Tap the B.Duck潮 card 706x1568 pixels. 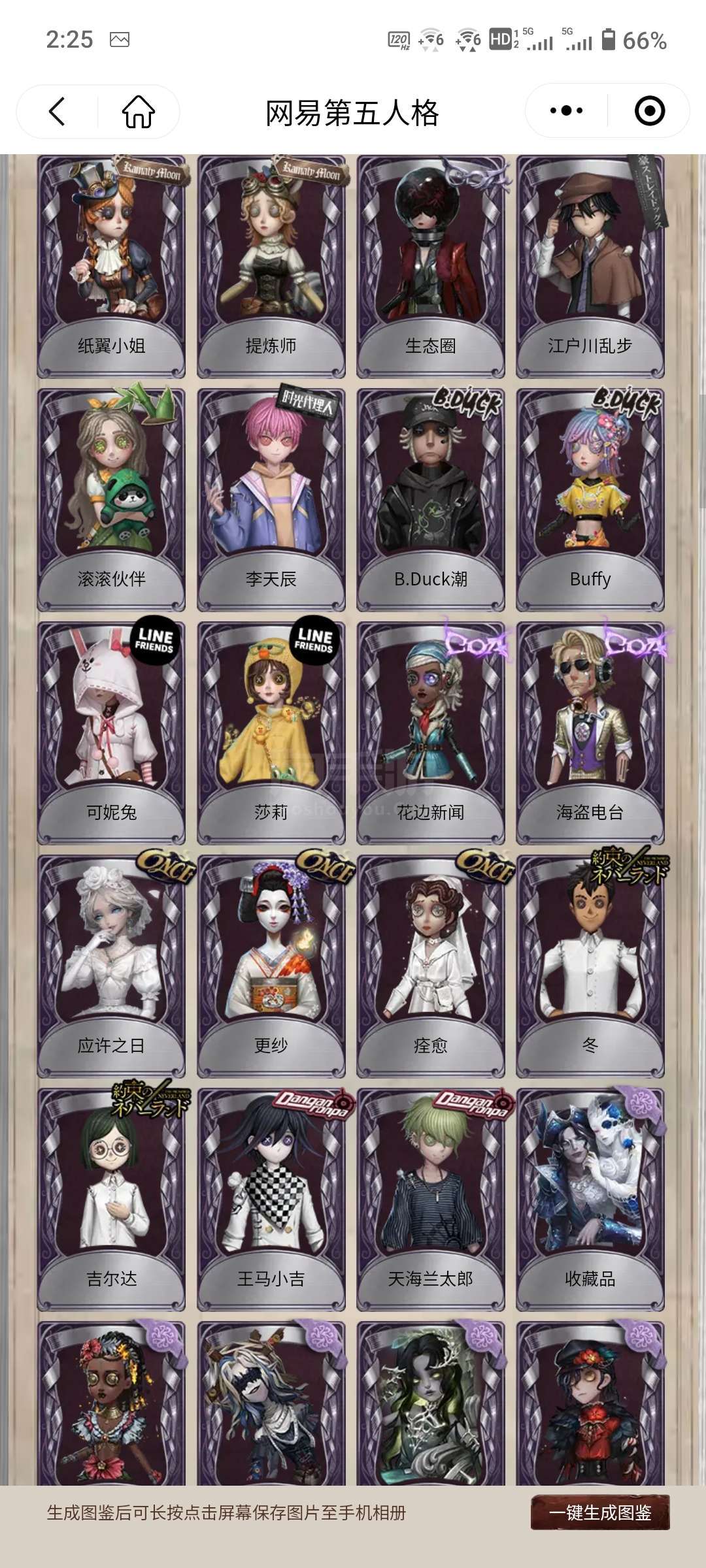point(431,500)
